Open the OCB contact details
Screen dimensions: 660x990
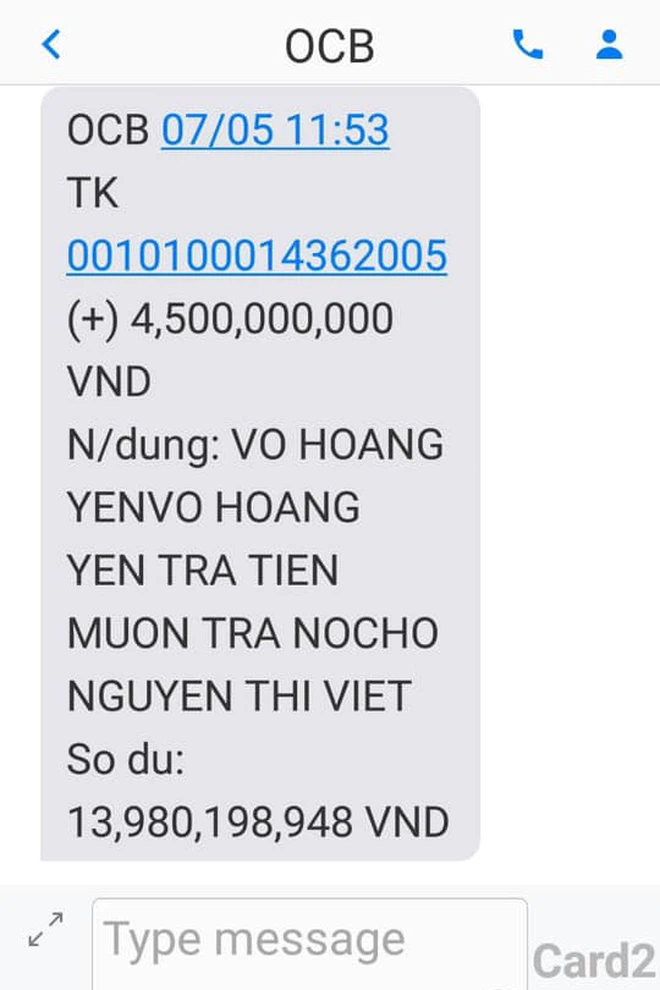[x=609, y=44]
